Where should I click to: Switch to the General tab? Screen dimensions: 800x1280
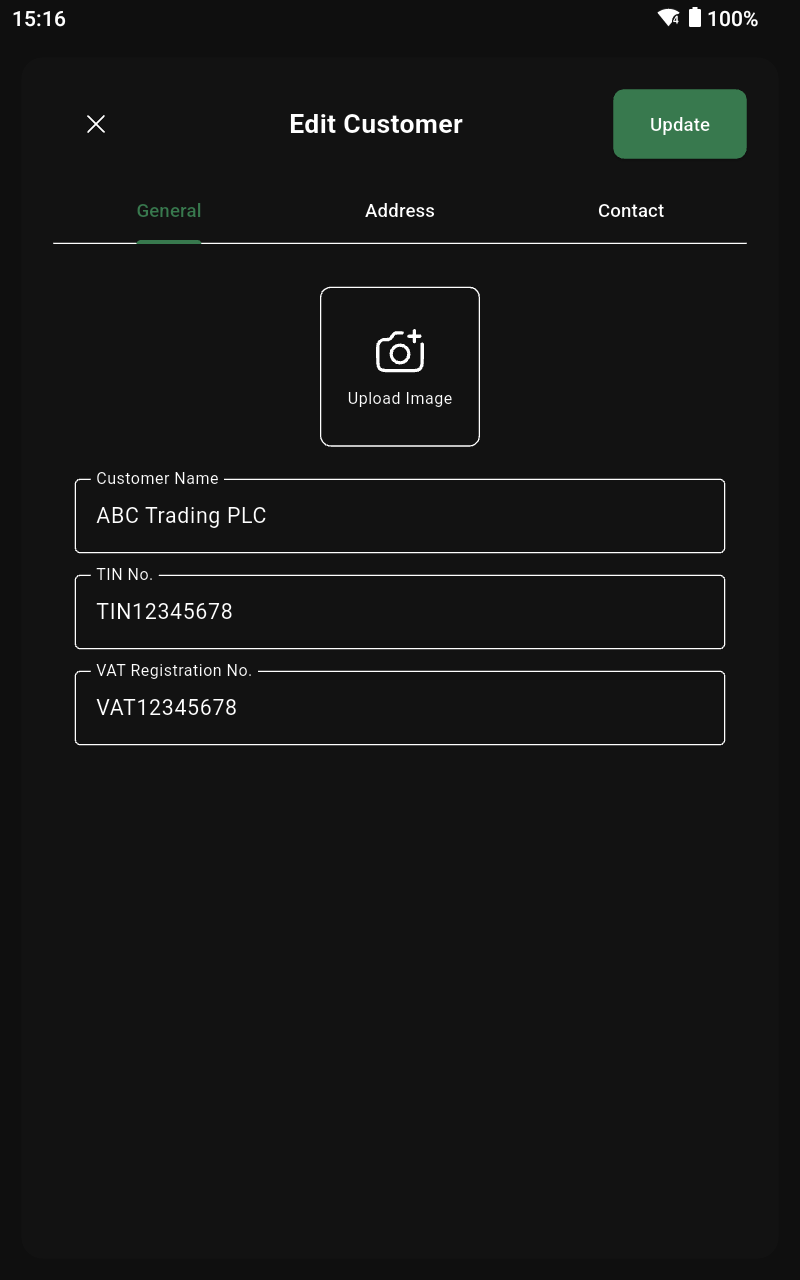click(x=169, y=211)
